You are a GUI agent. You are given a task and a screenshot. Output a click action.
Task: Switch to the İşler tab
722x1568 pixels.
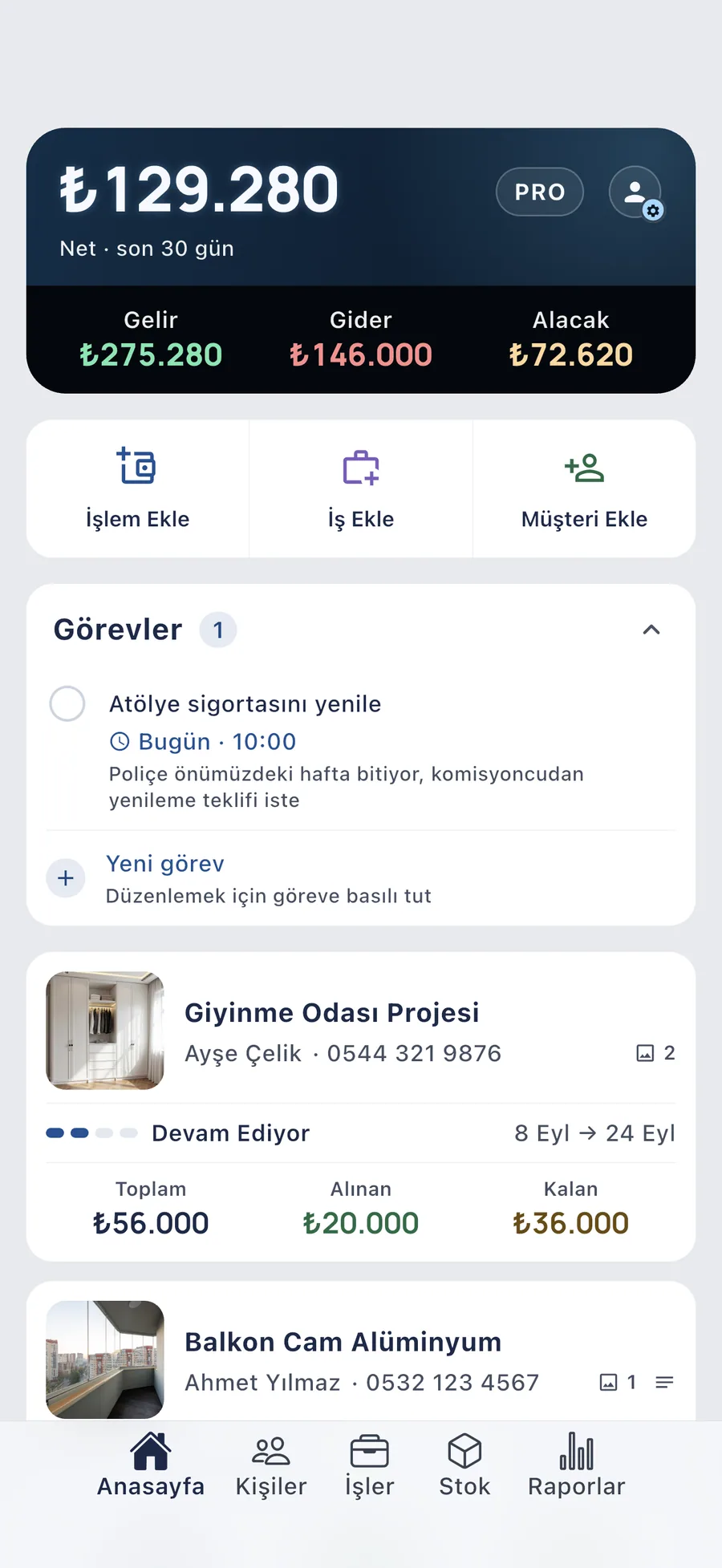pyautogui.click(x=370, y=1466)
